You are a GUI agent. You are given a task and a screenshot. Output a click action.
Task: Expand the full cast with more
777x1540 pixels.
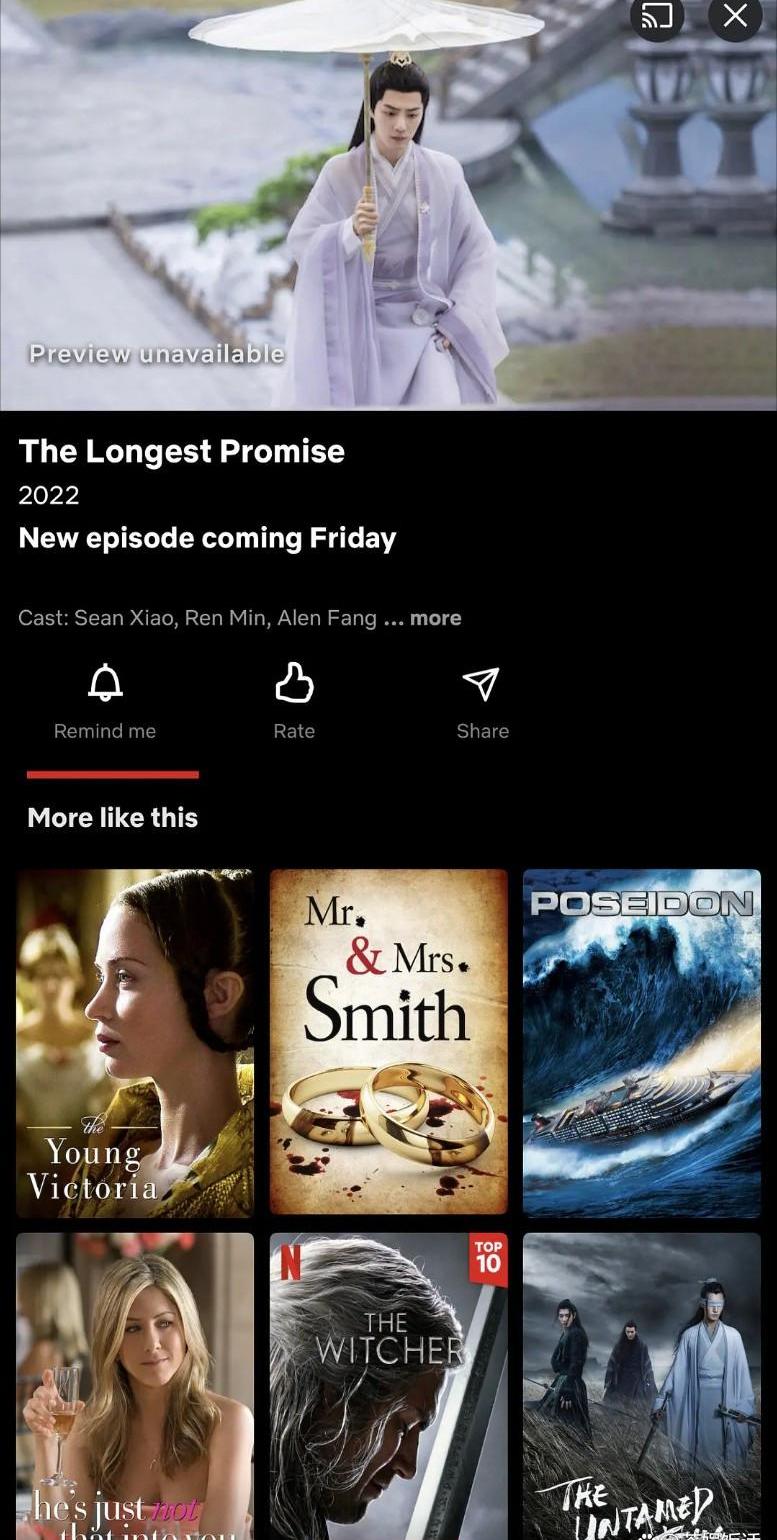click(x=435, y=618)
